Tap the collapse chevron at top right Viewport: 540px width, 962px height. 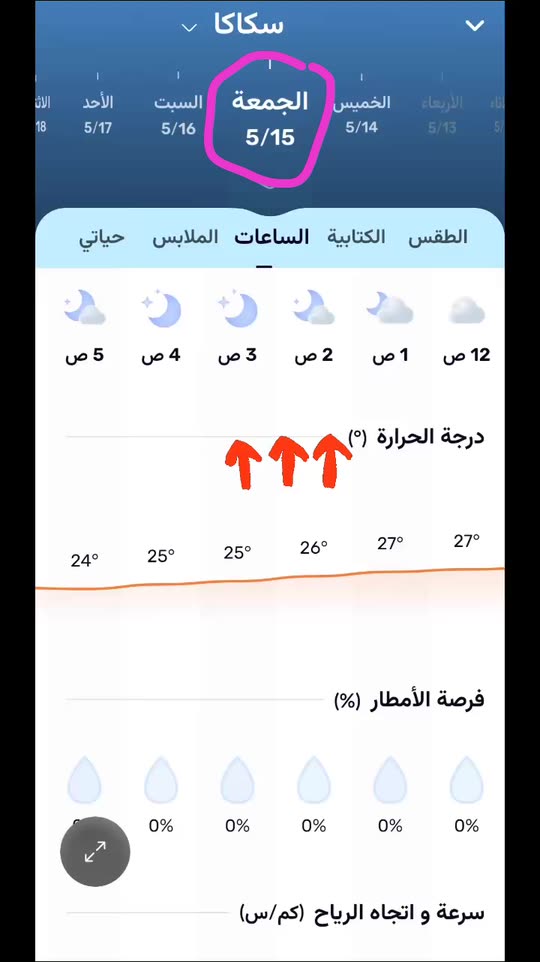(474, 25)
